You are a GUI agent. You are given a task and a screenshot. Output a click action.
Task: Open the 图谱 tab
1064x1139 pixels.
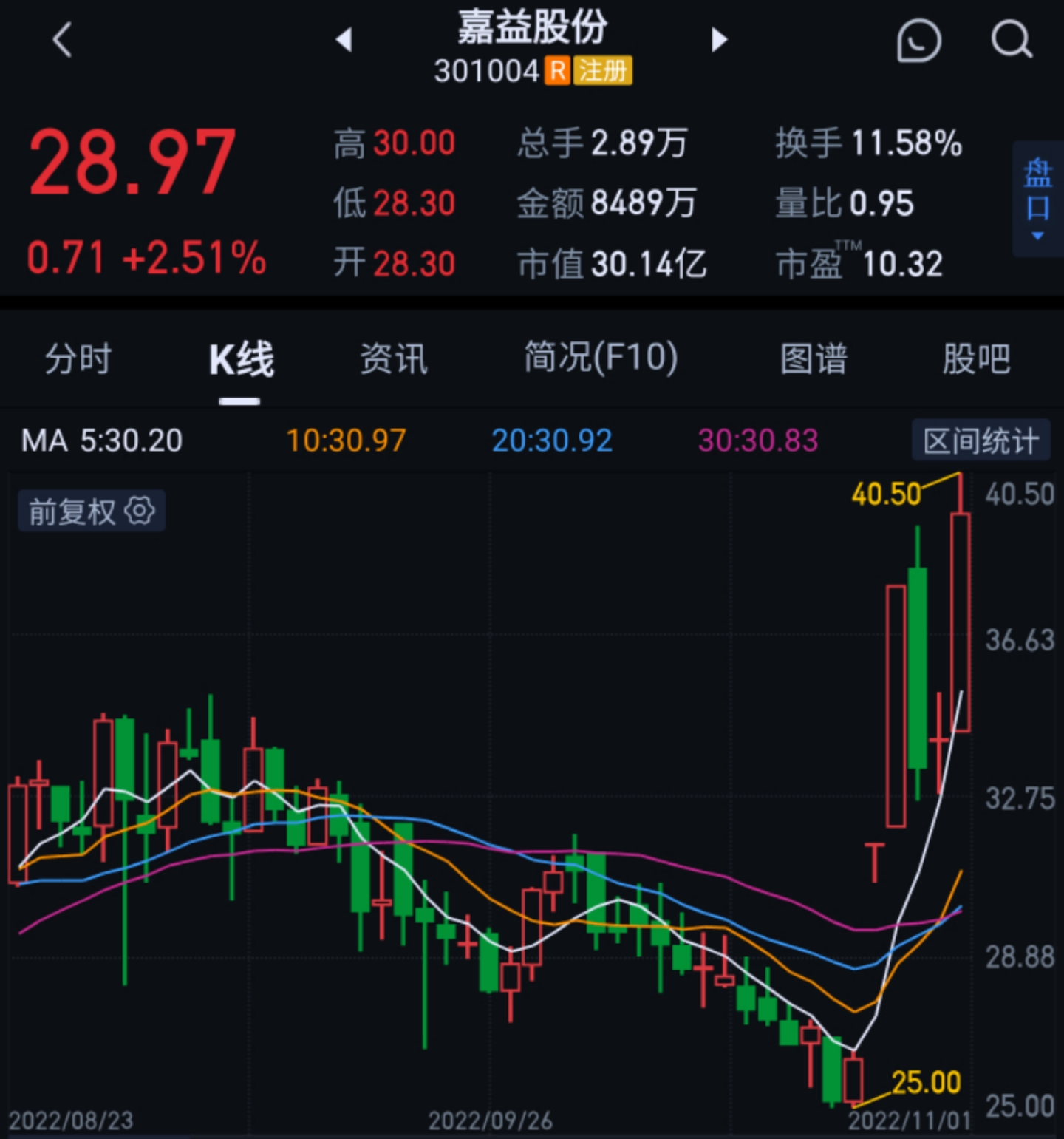[814, 360]
